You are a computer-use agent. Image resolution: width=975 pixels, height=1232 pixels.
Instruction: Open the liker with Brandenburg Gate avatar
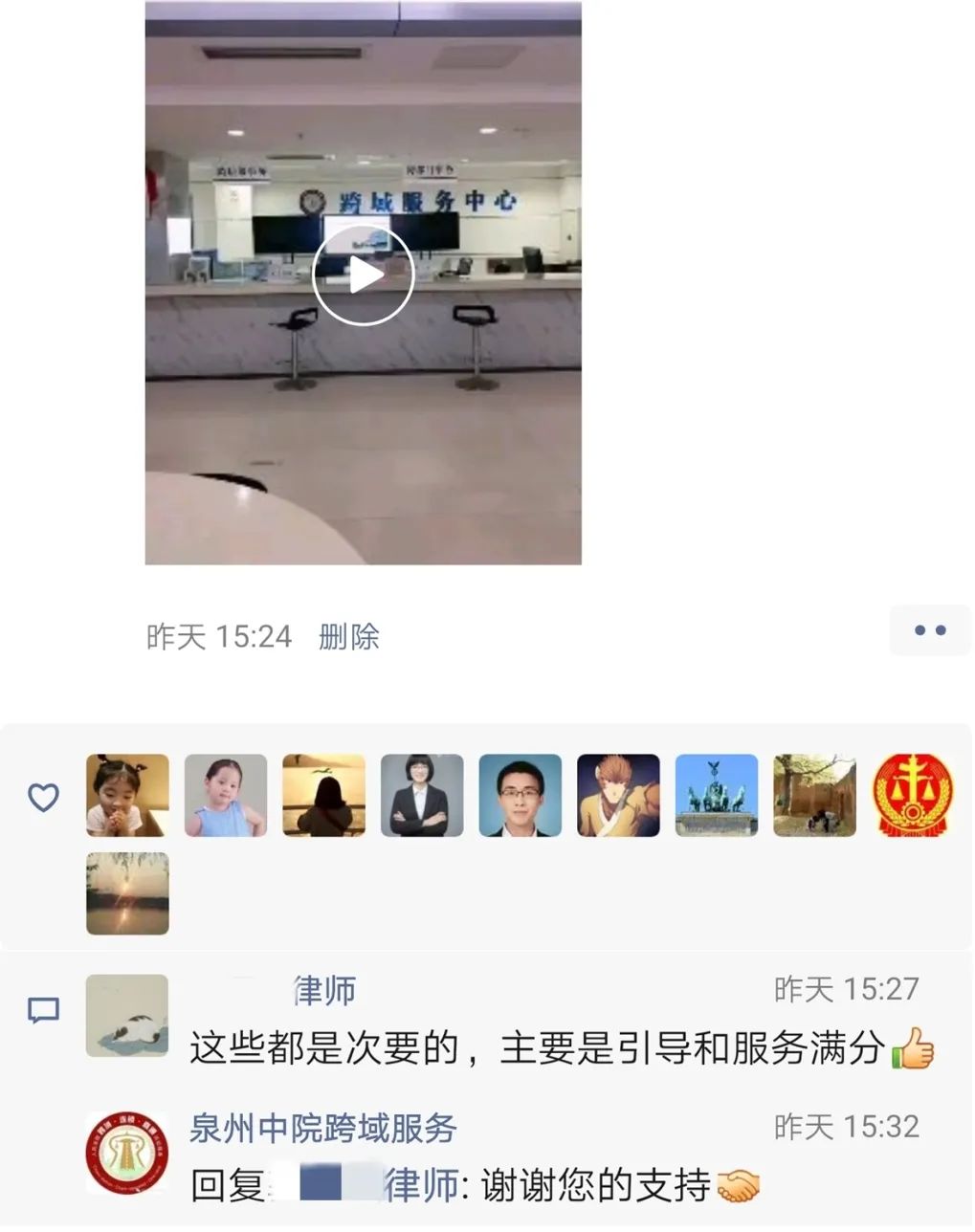(717, 795)
